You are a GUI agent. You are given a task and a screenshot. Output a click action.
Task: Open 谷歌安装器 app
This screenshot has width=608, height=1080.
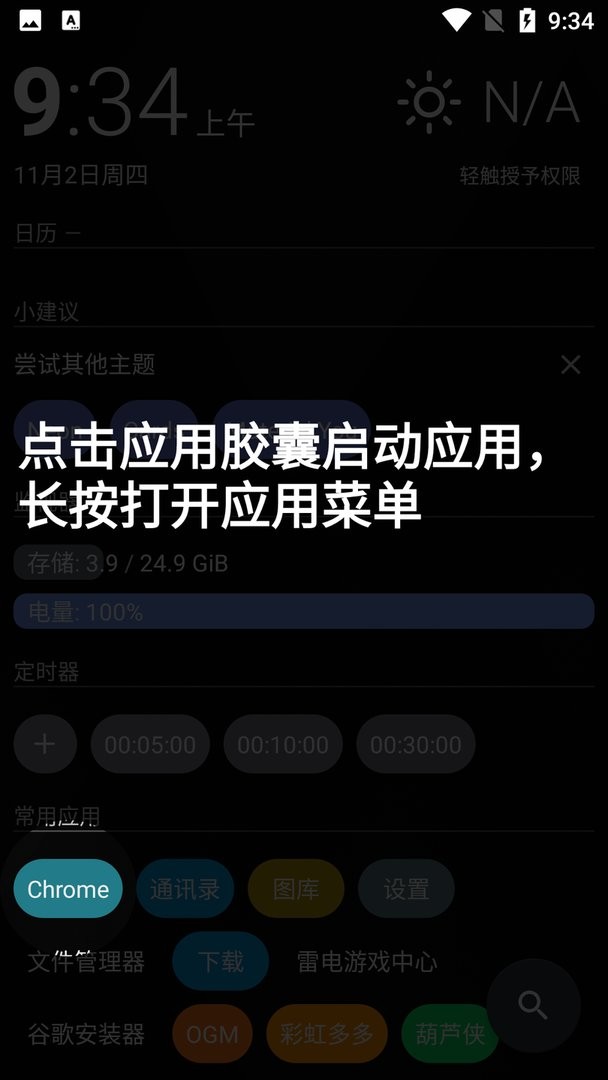(x=86, y=1034)
